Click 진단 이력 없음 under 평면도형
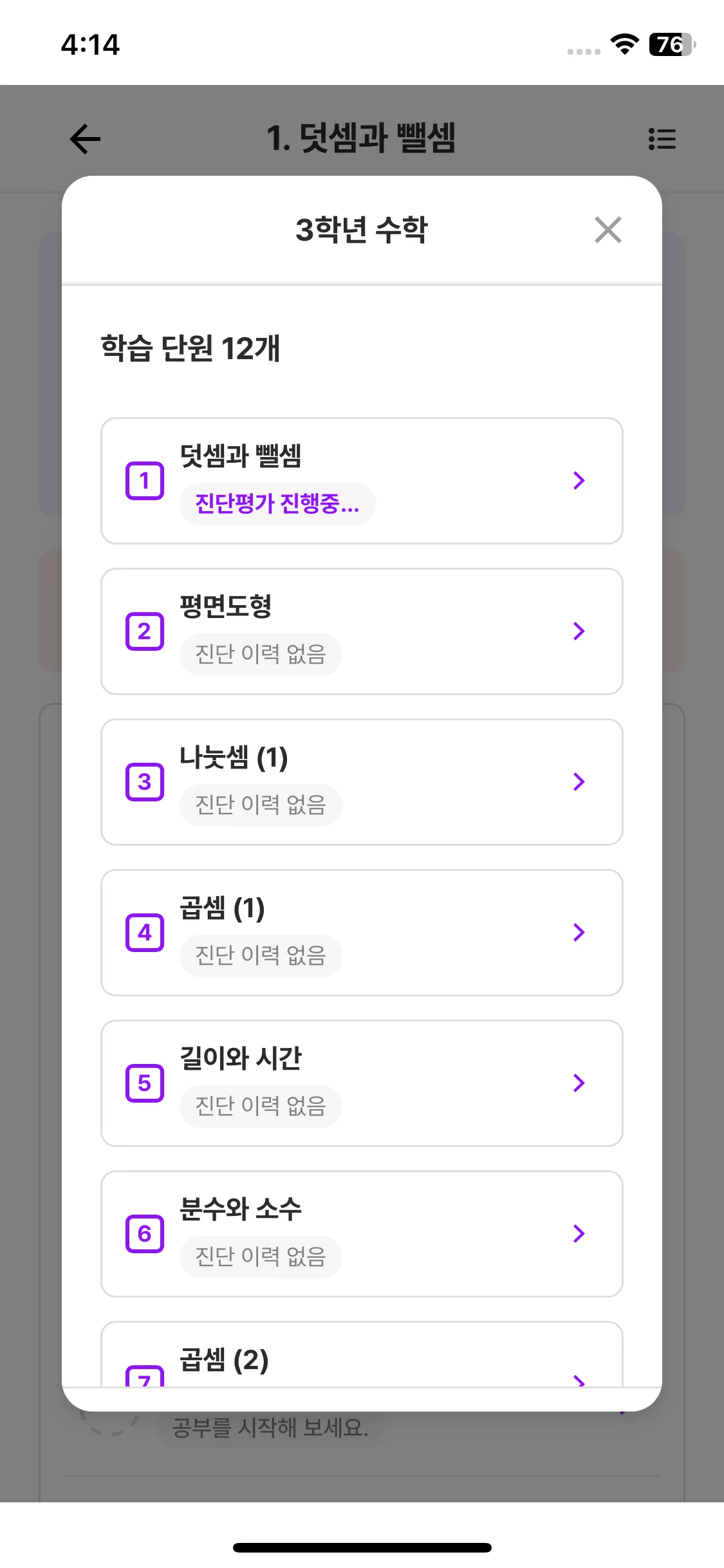Screen dimensions: 724x1568 pos(261,654)
